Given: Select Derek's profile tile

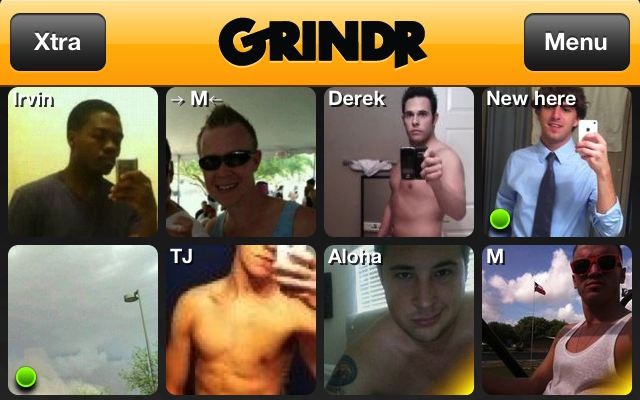Looking at the screenshot, I should (x=399, y=162).
